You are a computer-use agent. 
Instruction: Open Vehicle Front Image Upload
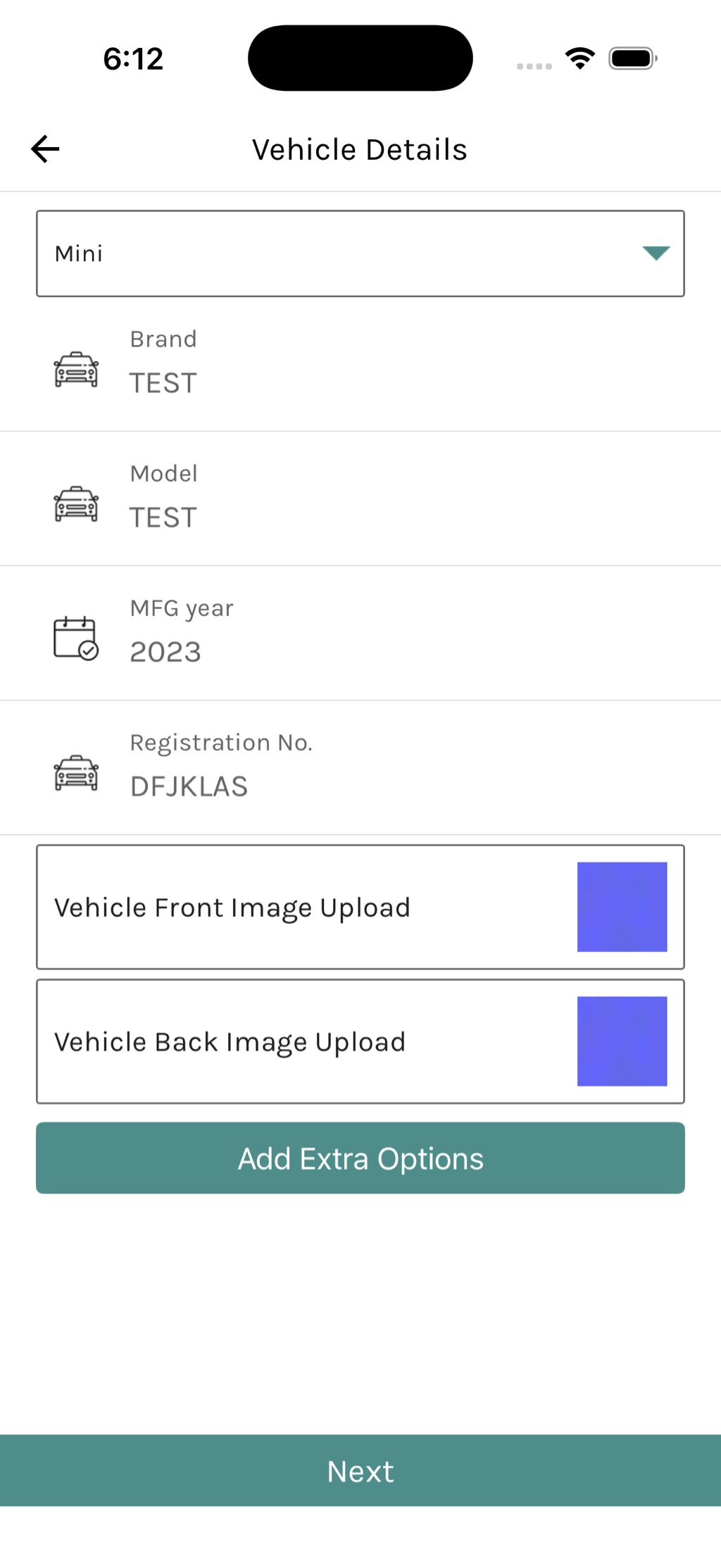(360, 907)
